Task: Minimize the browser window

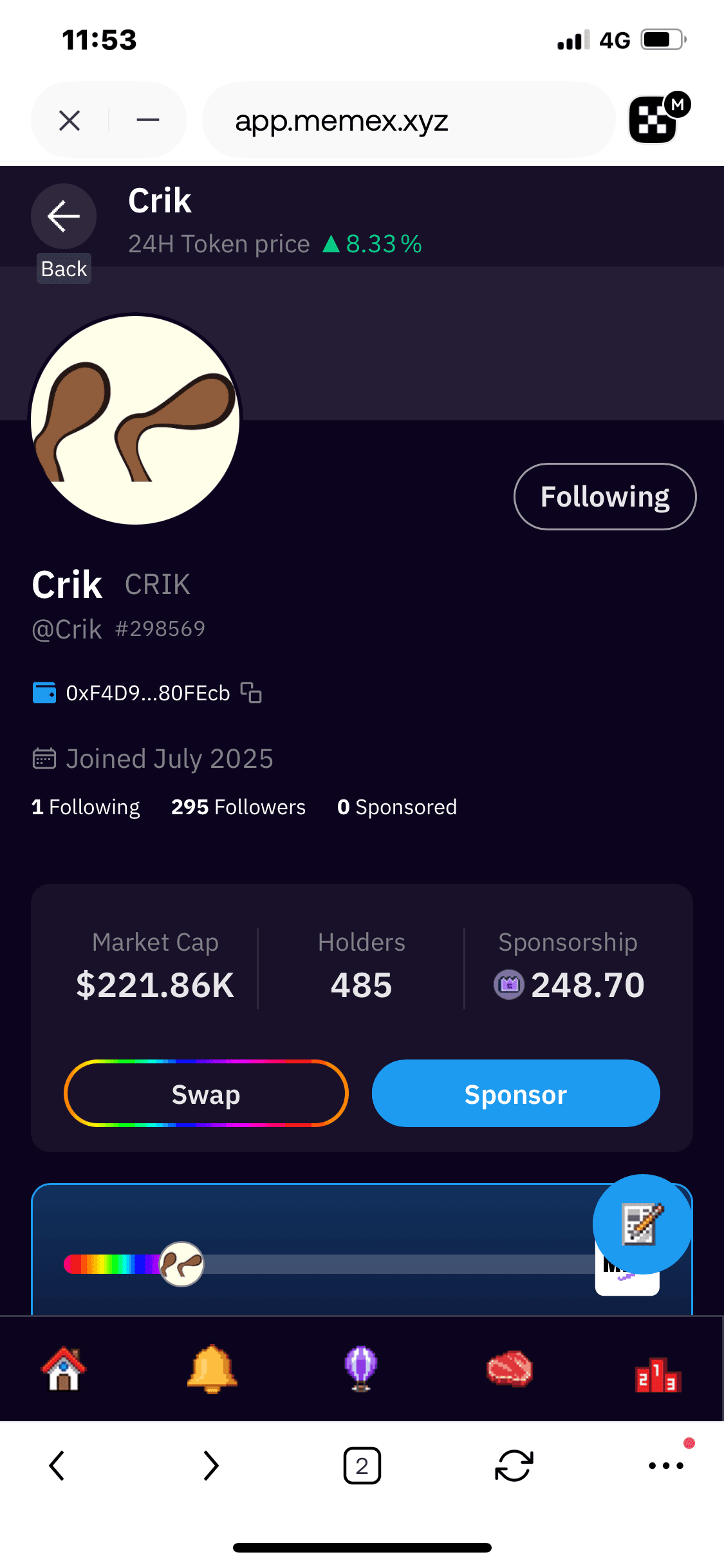Action: point(147,120)
